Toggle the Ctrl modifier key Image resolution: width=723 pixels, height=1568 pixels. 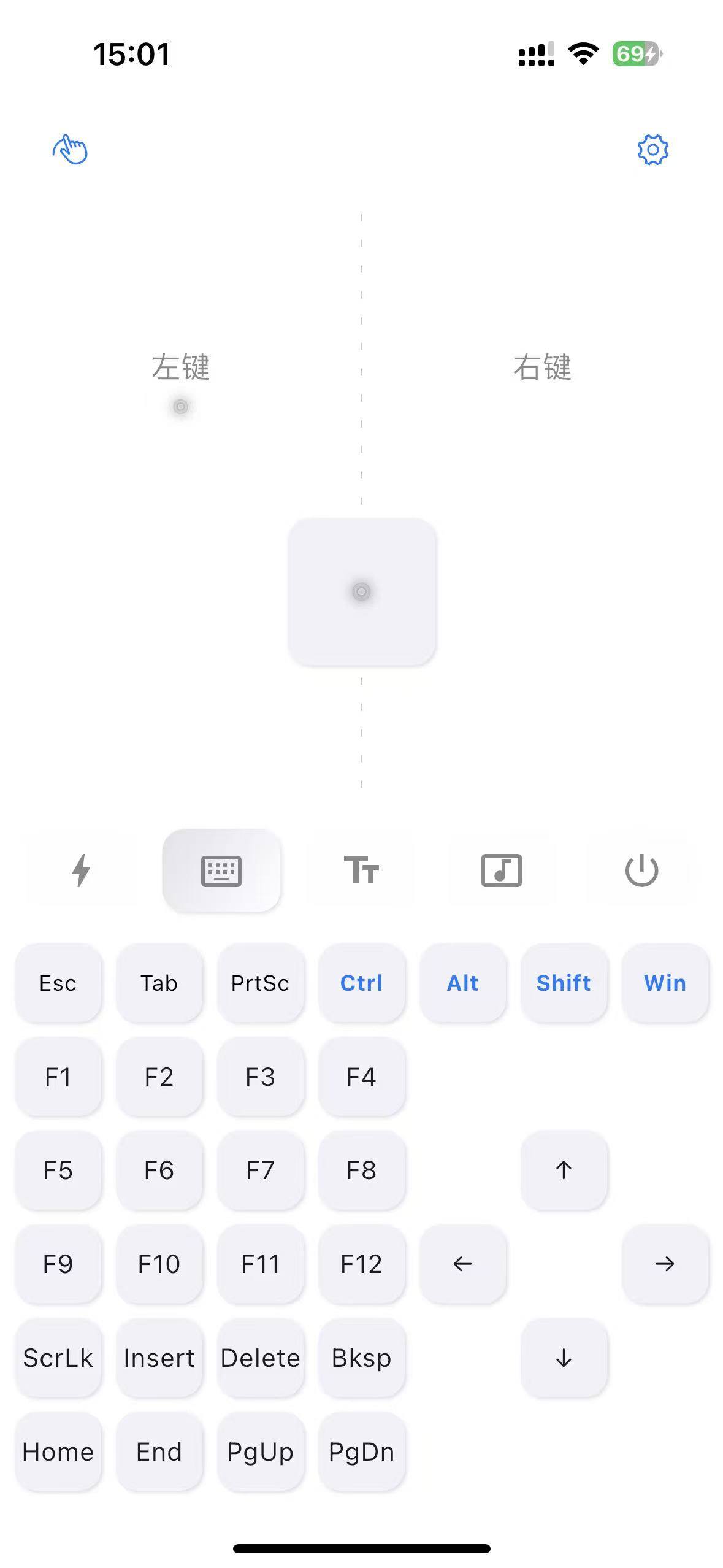coord(361,983)
